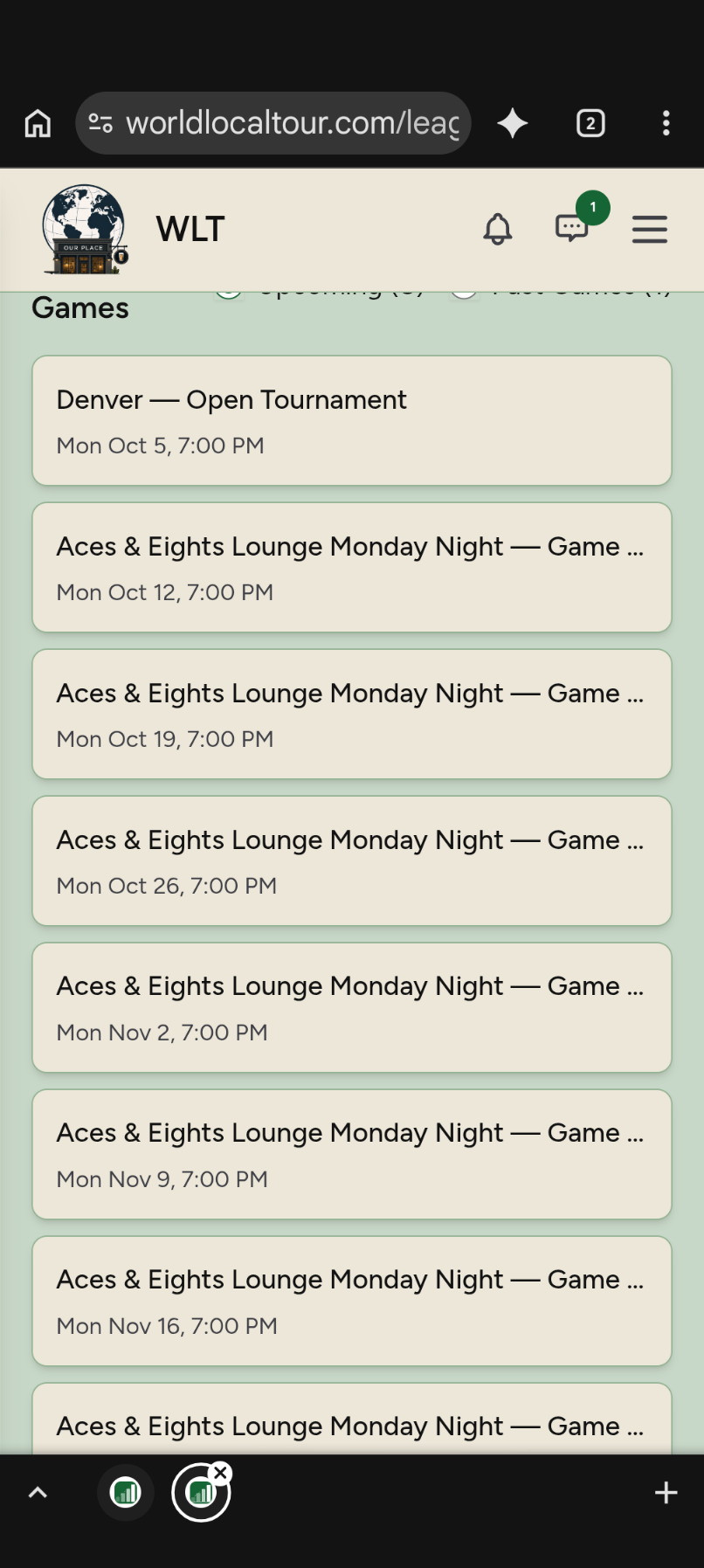Open the Mon Nov 2 game card
Viewport: 704px width, 1568px height.
coord(352,1007)
